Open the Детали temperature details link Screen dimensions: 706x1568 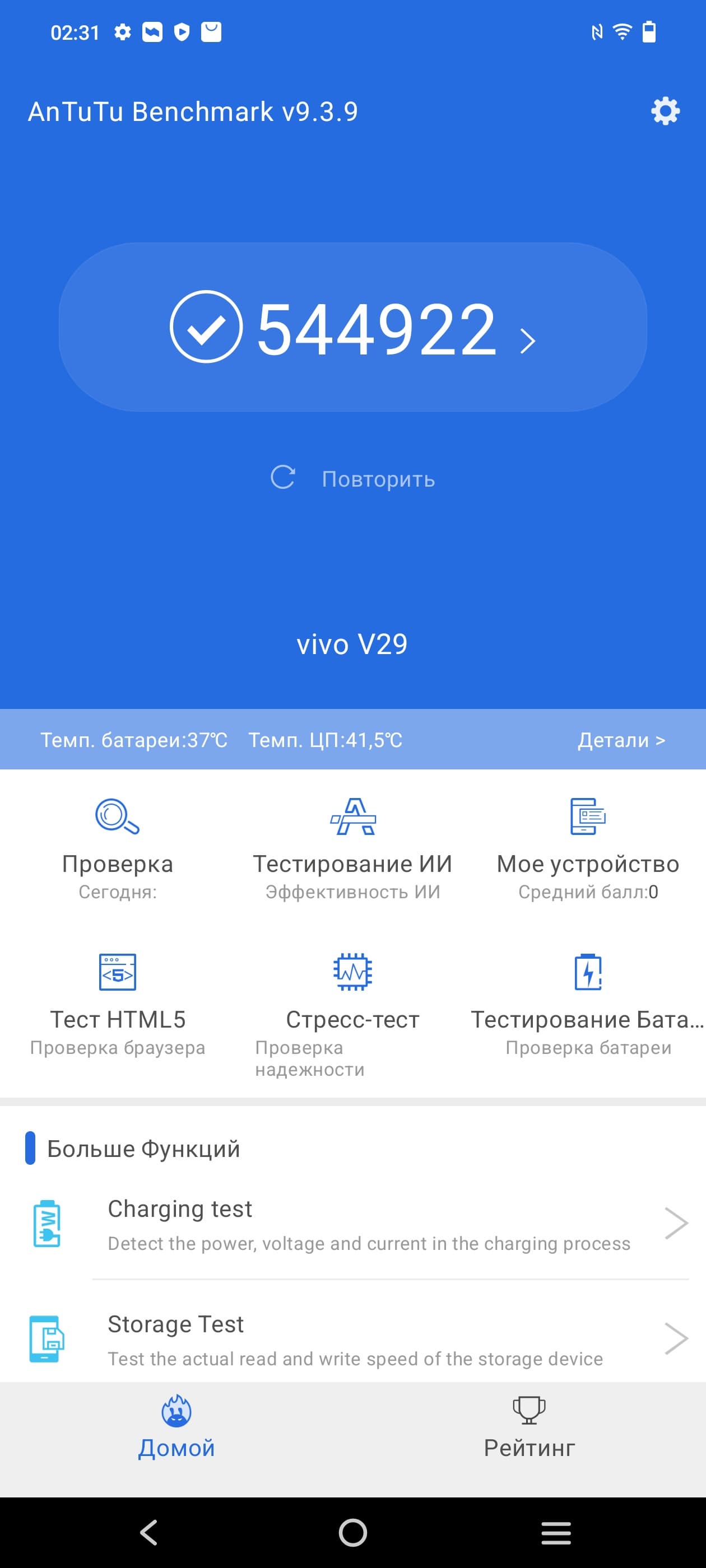coord(621,740)
